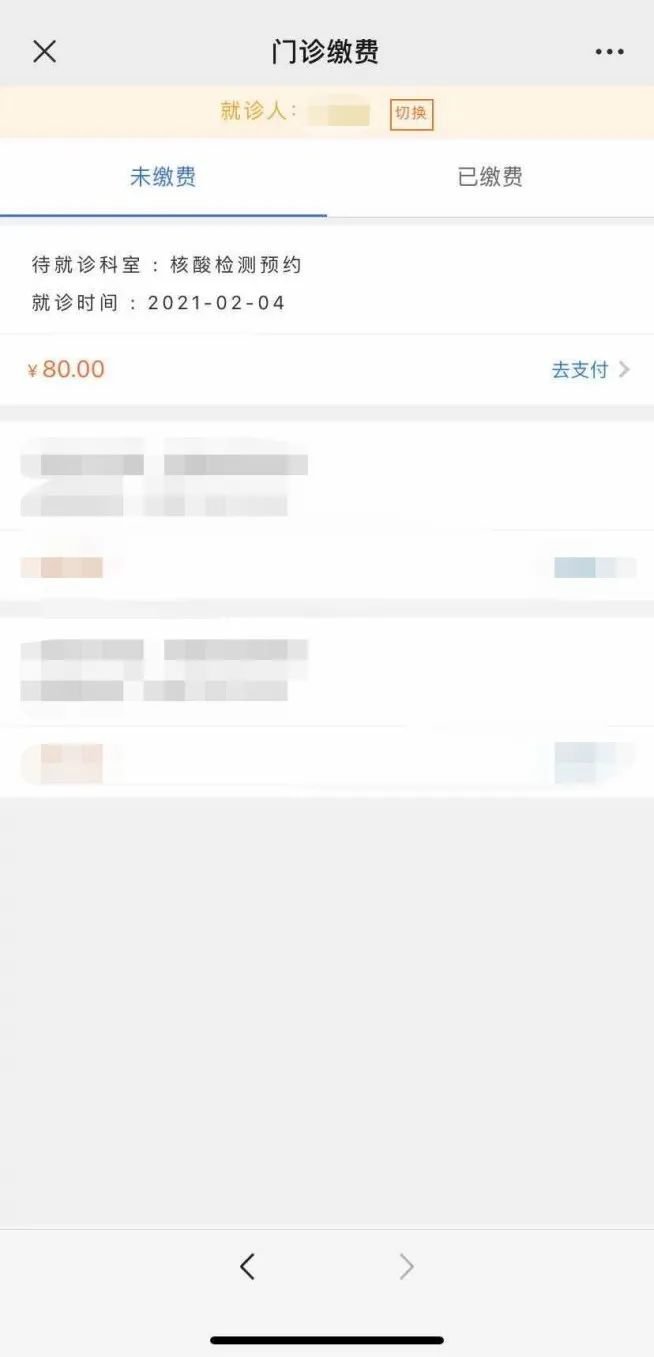The image size is (654, 1357).
Task: Select the 未缴费 tab
Action: tap(163, 178)
